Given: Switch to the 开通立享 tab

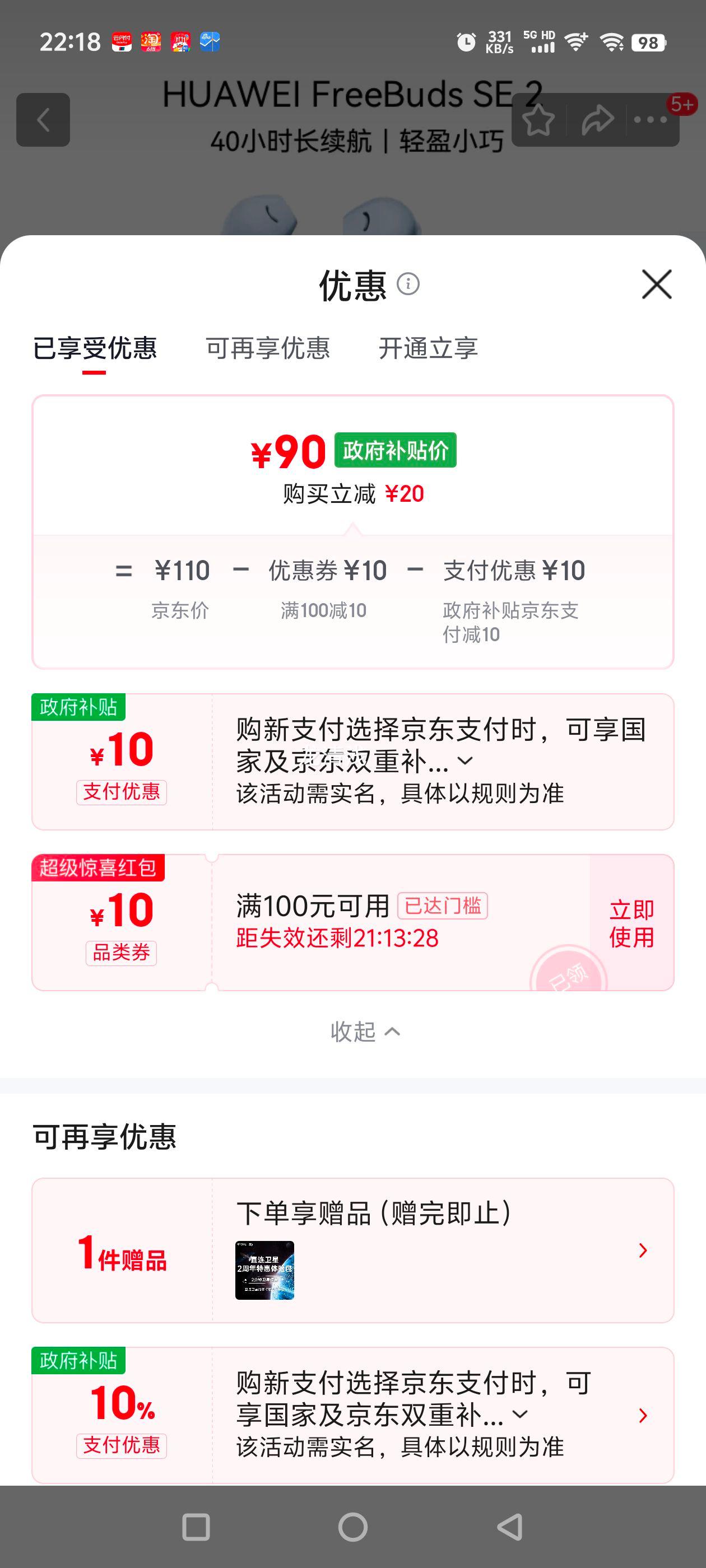Looking at the screenshot, I should pos(428,349).
